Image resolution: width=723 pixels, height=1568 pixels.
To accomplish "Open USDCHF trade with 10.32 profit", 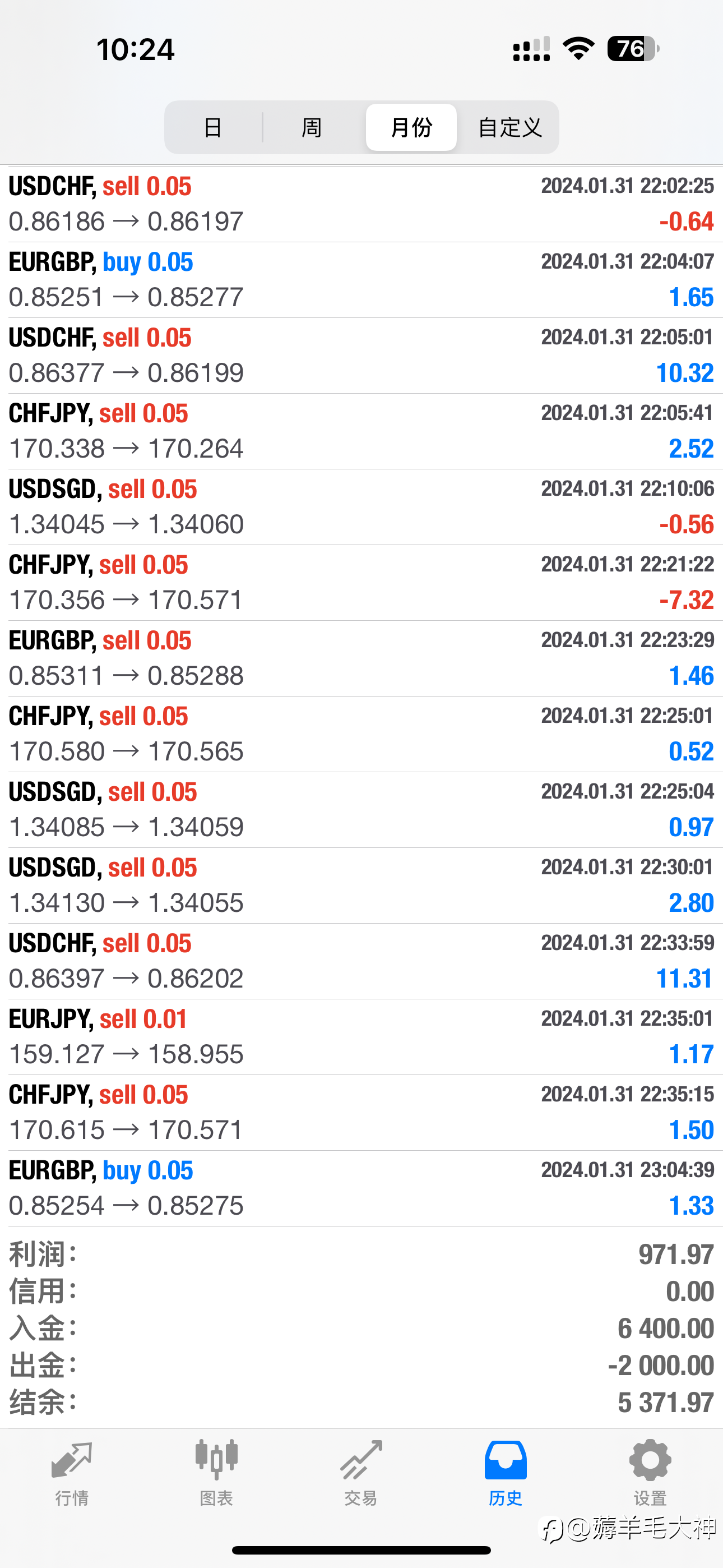I will [x=361, y=356].
